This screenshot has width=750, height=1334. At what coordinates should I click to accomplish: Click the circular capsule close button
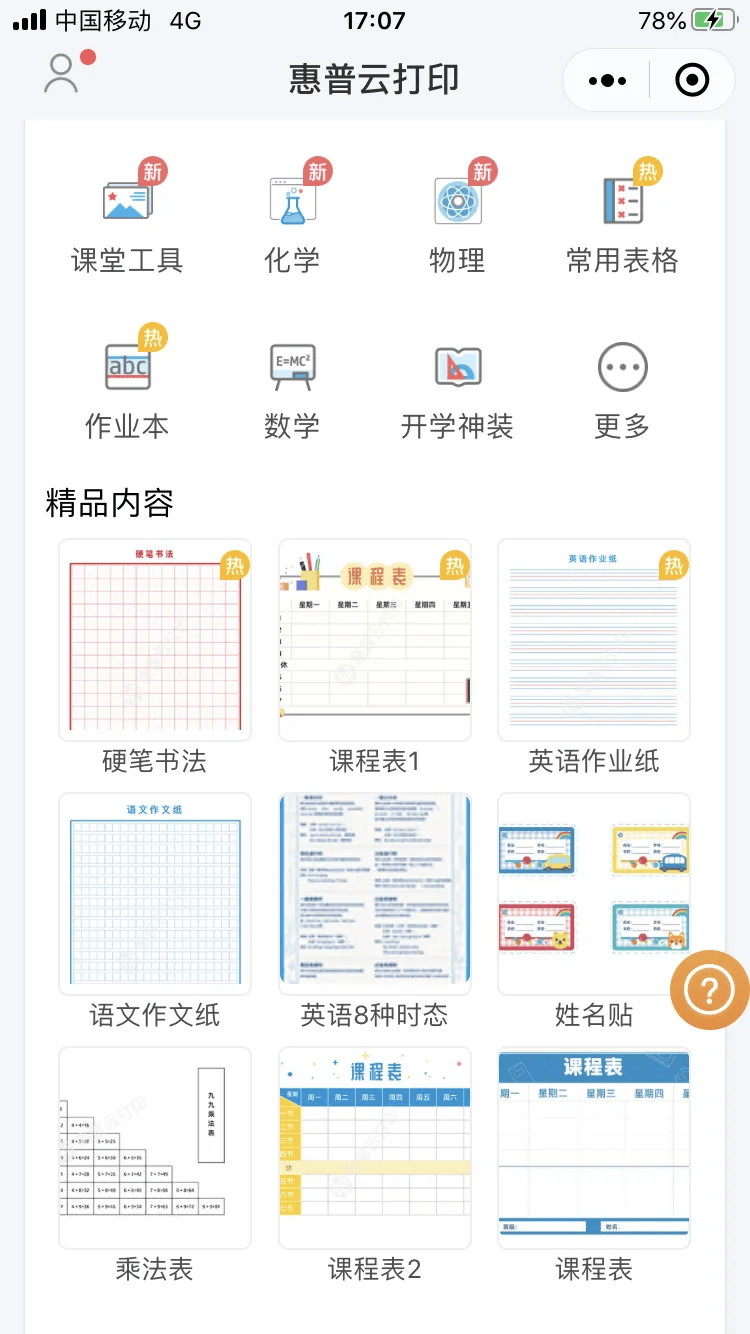(691, 82)
